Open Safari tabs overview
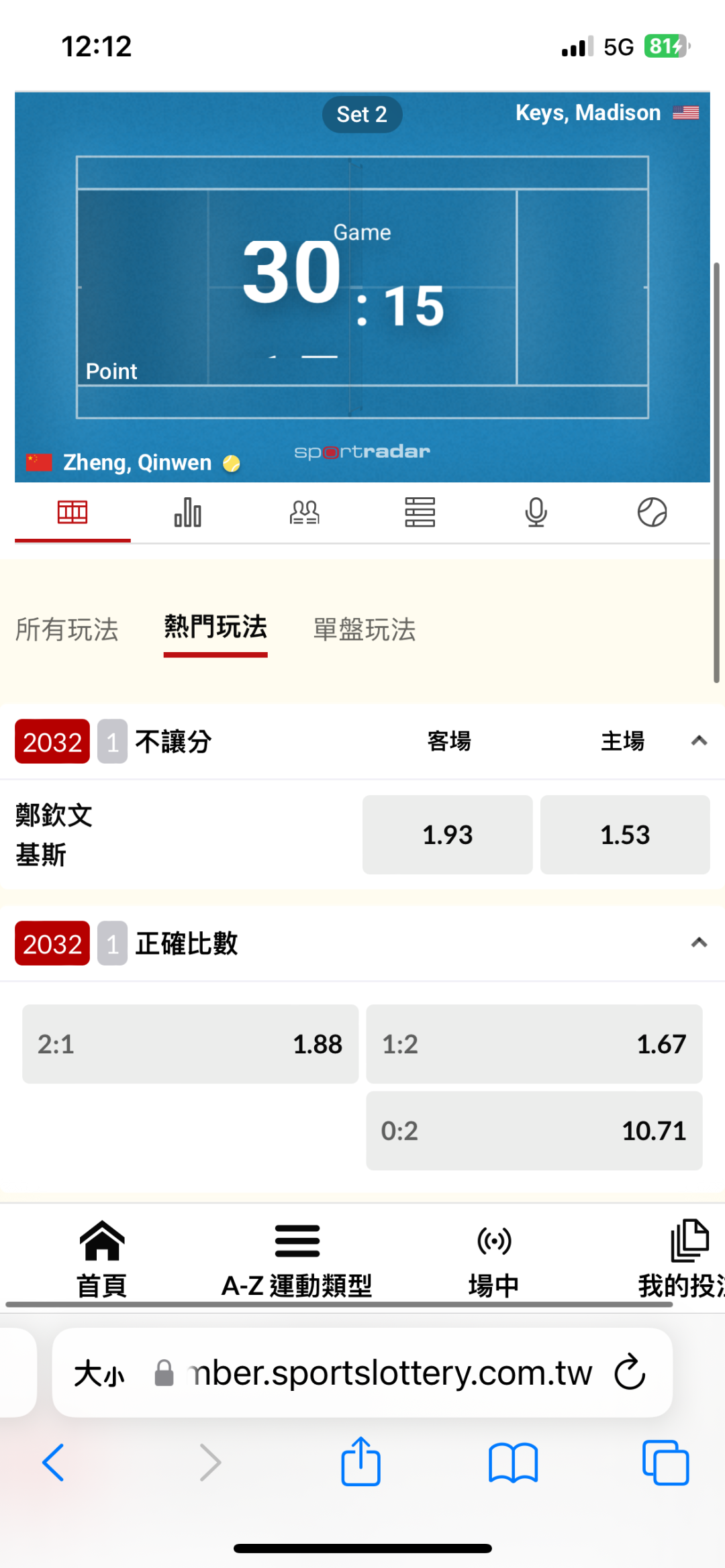Image resolution: width=725 pixels, height=1568 pixels. [665, 1463]
